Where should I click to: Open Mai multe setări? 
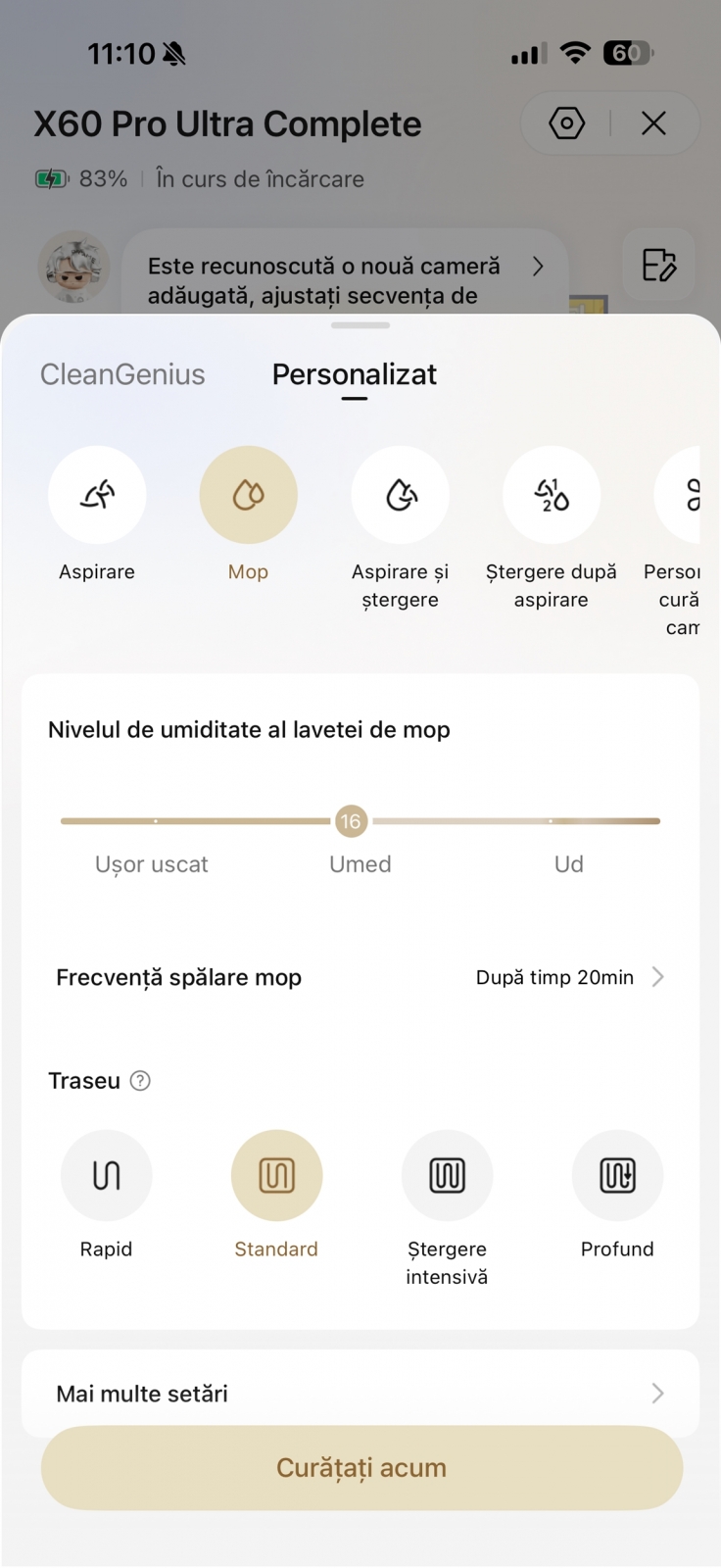[x=360, y=1394]
